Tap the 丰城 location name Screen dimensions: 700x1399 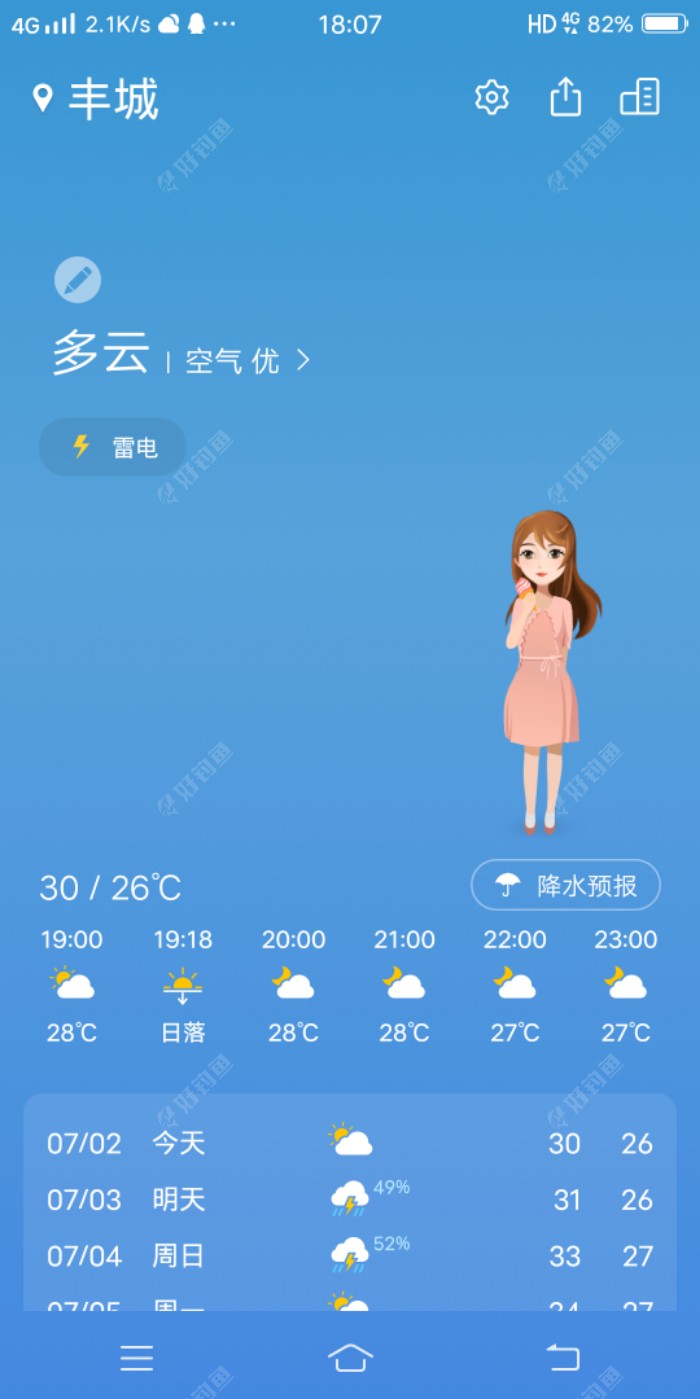pos(112,100)
